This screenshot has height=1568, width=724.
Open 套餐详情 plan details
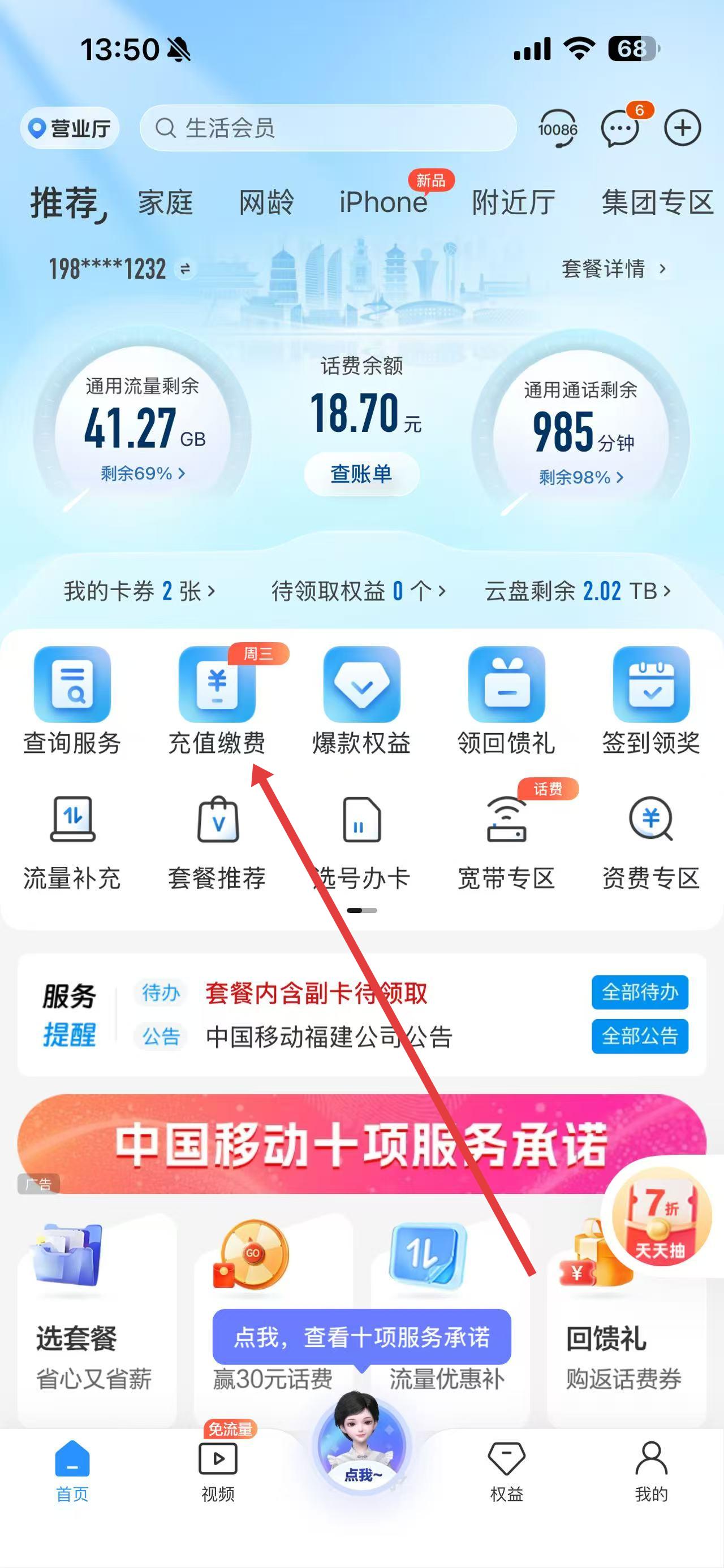pos(613,268)
